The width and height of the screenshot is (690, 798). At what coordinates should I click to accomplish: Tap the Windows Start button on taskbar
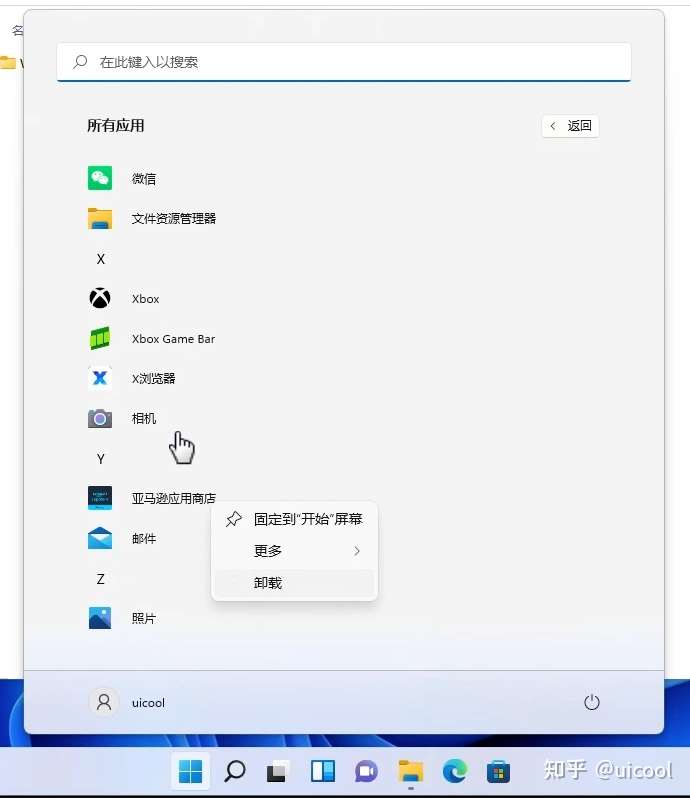point(190,771)
